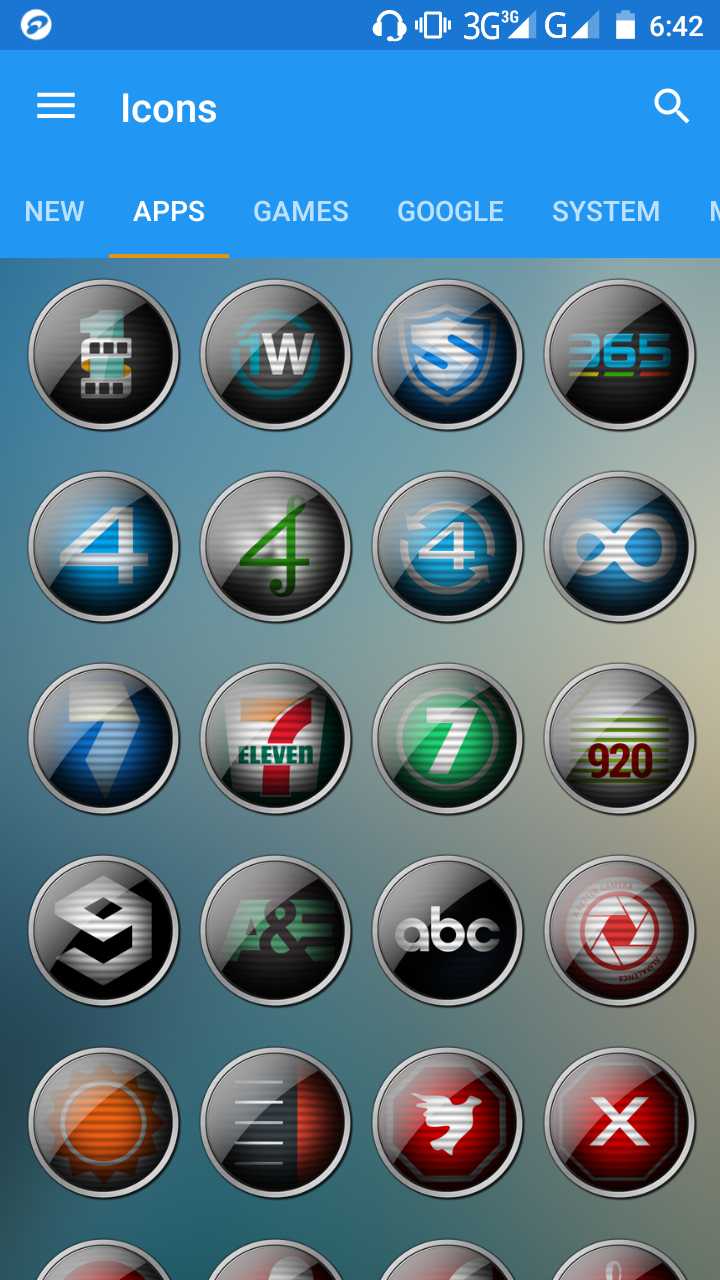Viewport: 720px width, 1280px height.
Task: Select the blue shield S icon
Action: click(x=447, y=354)
